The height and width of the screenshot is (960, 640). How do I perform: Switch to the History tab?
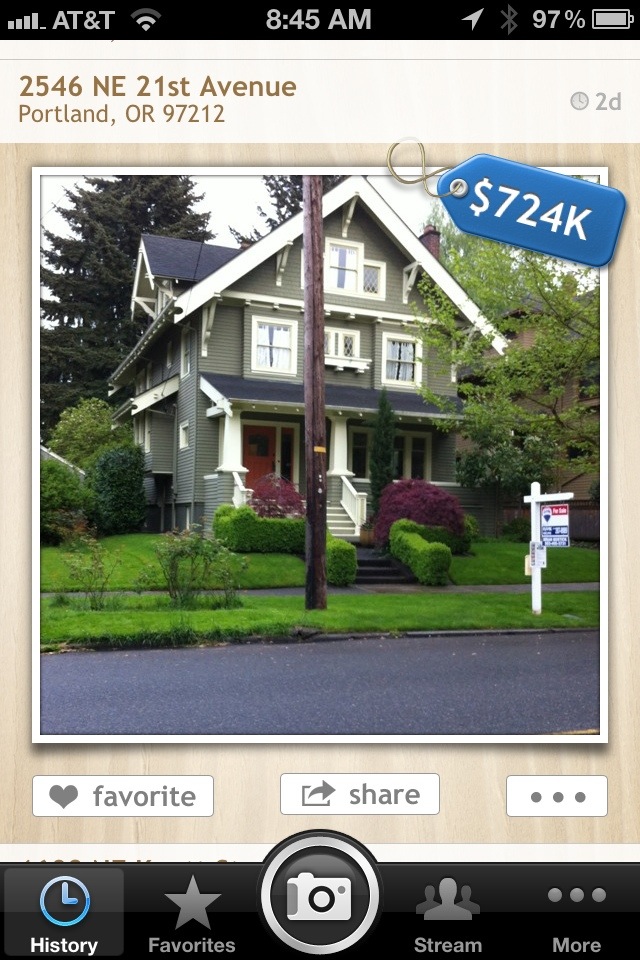pos(64,912)
